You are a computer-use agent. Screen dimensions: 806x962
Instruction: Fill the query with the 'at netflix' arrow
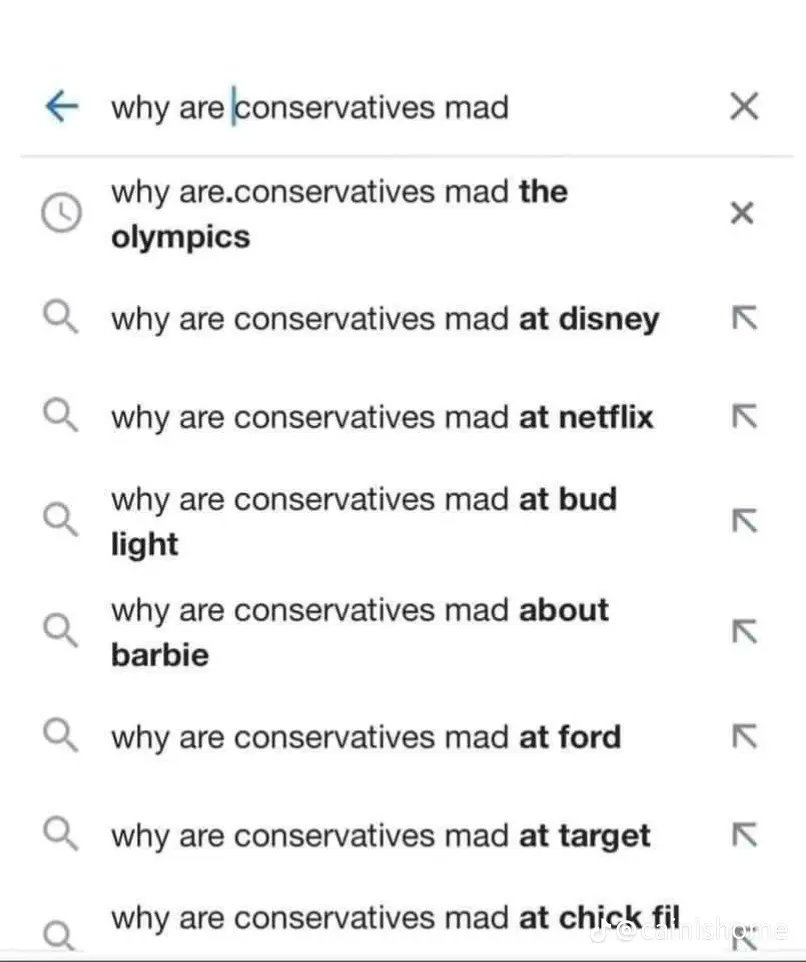coord(743,417)
